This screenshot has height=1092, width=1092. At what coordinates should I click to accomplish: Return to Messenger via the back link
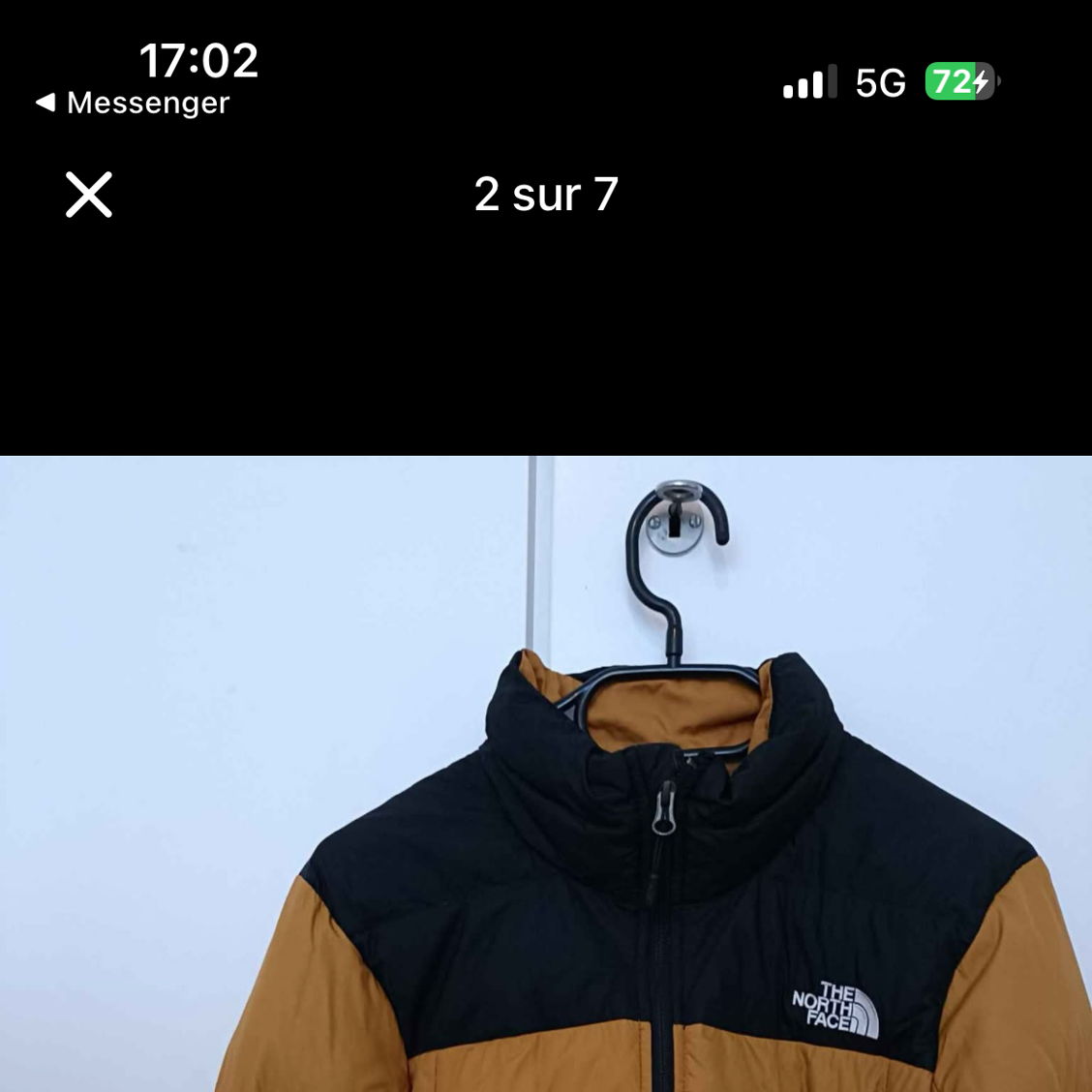[x=133, y=103]
